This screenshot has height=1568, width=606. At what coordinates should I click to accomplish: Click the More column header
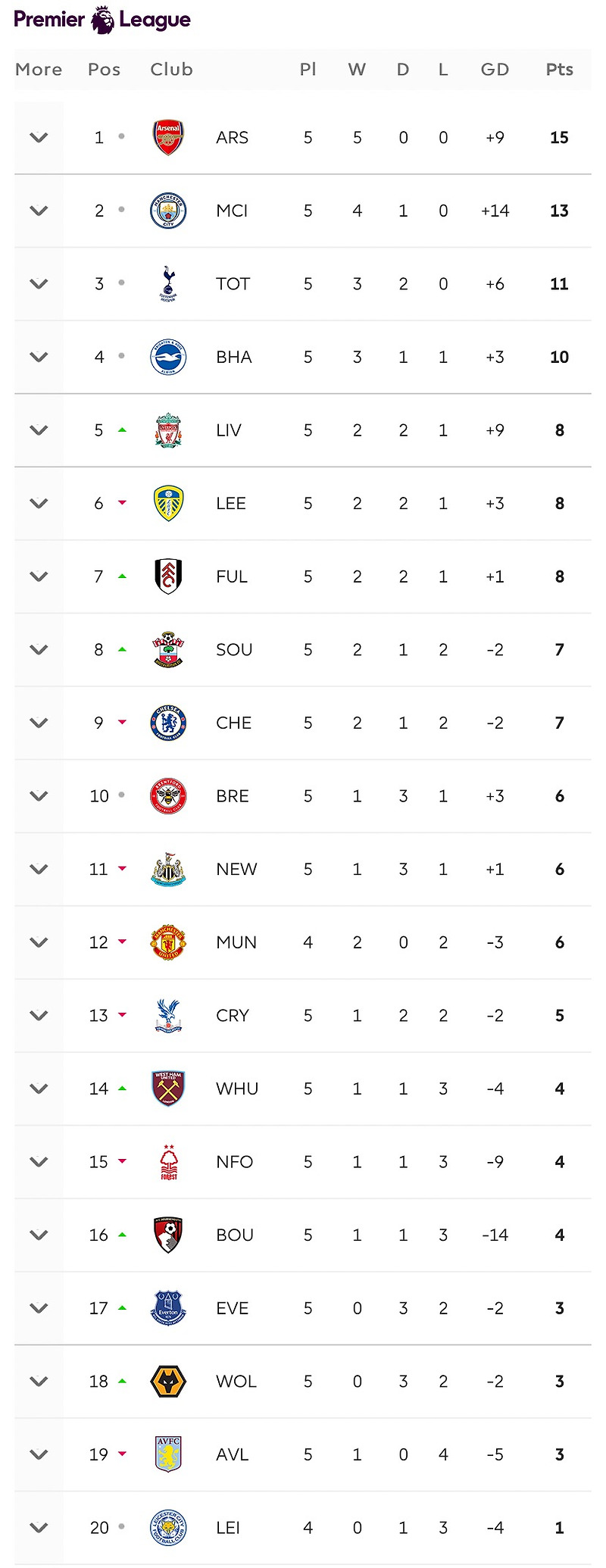point(39,69)
